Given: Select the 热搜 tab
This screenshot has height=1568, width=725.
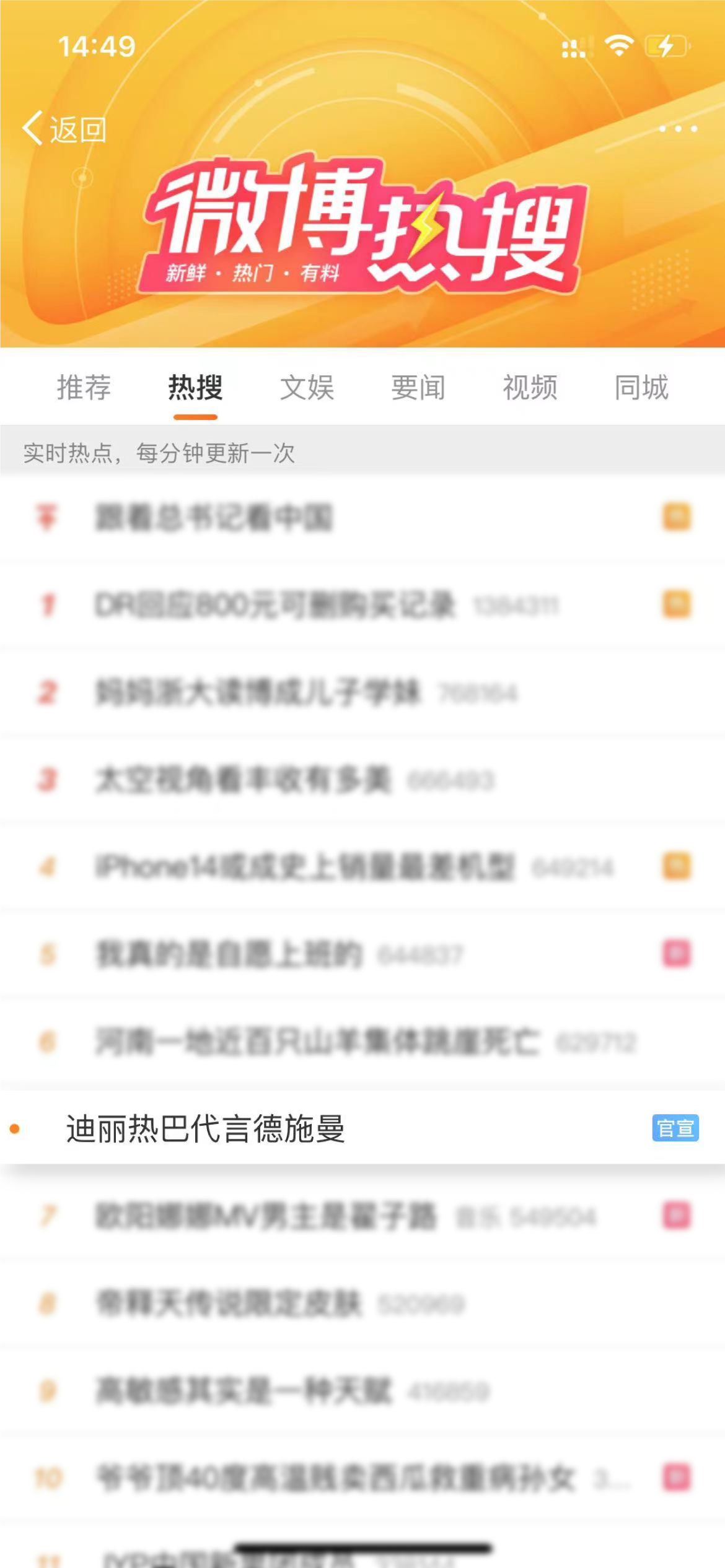Looking at the screenshot, I should (x=195, y=388).
